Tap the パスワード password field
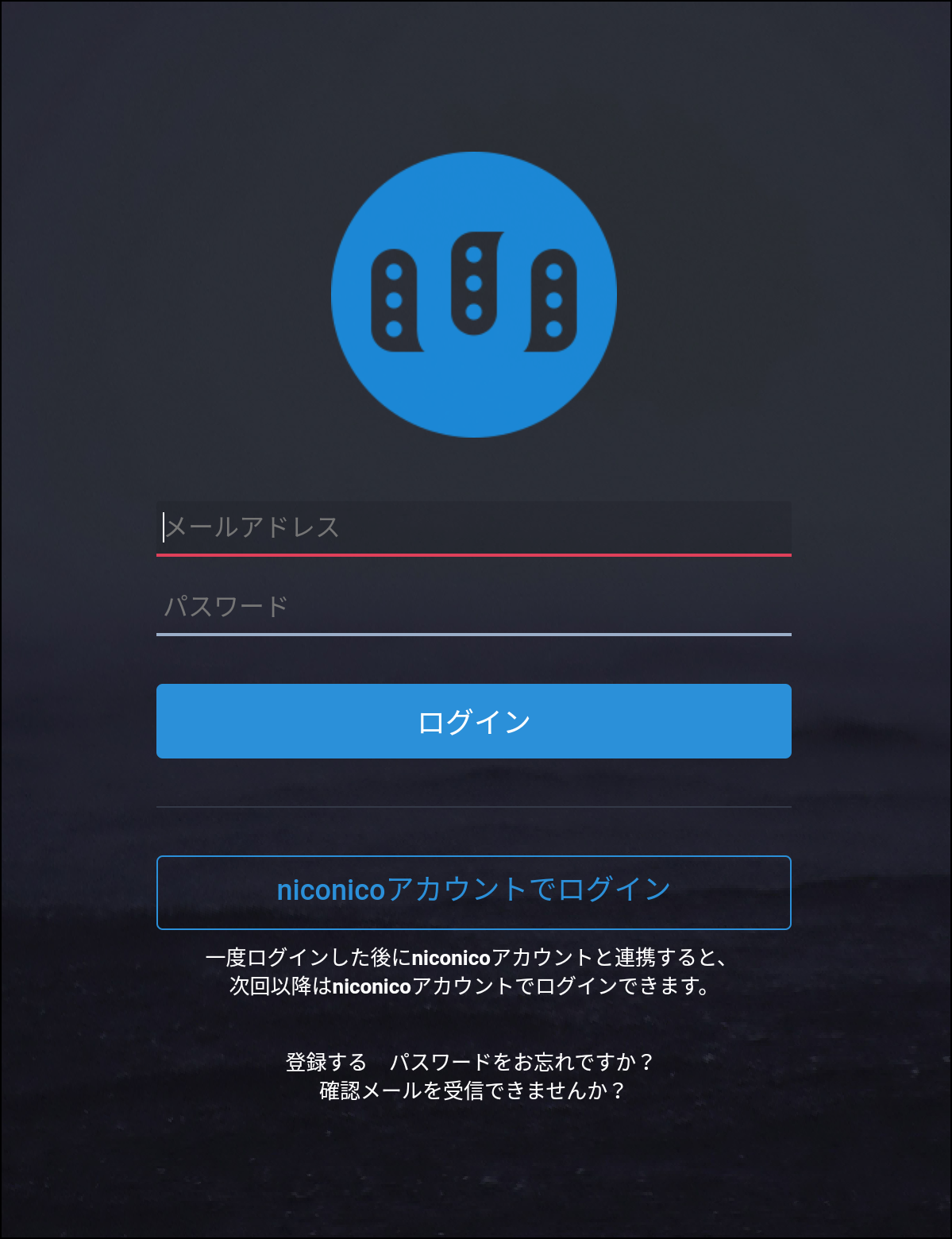The width and height of the screenshot is (952, 1239). click(x=473, y=607)
